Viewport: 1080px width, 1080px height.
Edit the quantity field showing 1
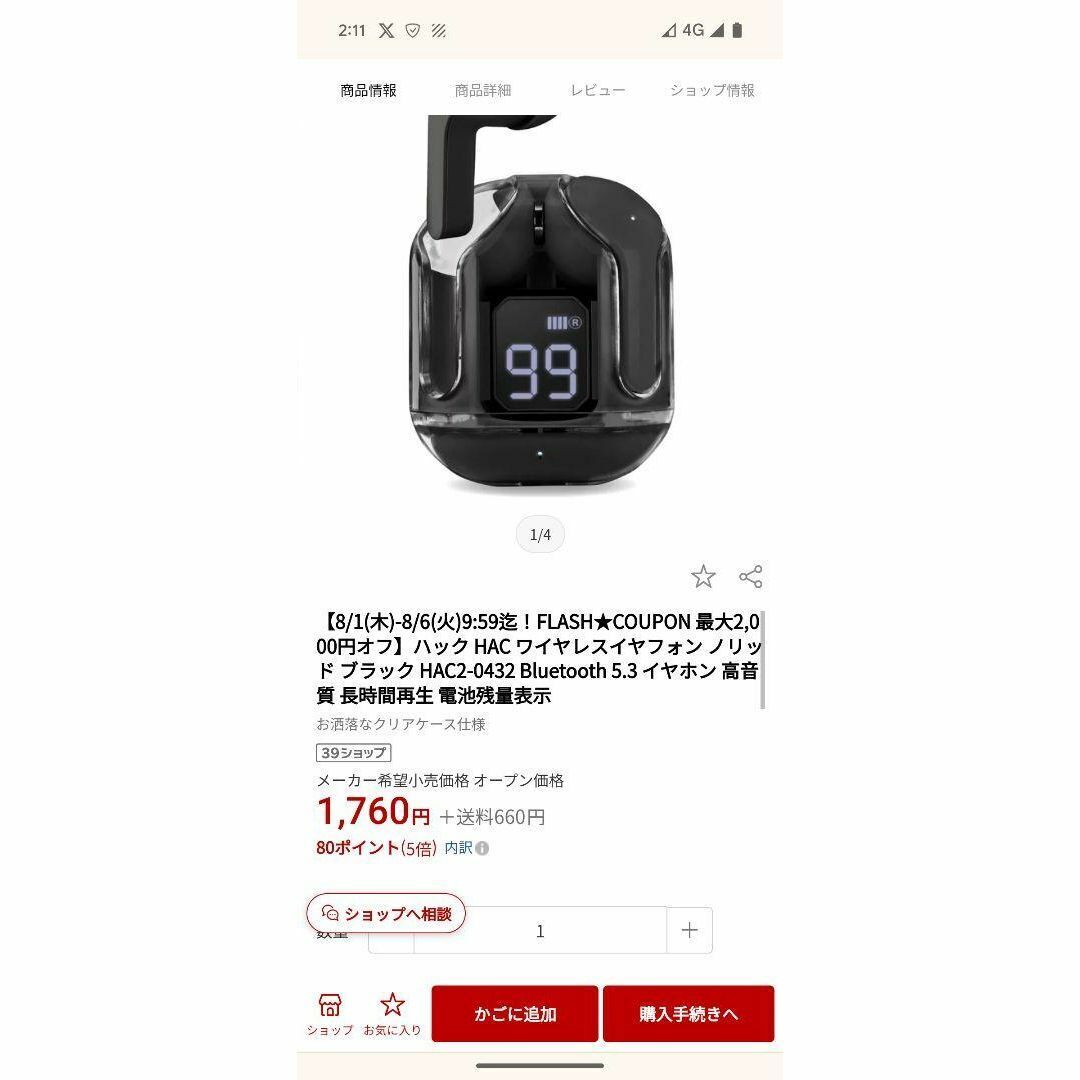pos(540,931)
